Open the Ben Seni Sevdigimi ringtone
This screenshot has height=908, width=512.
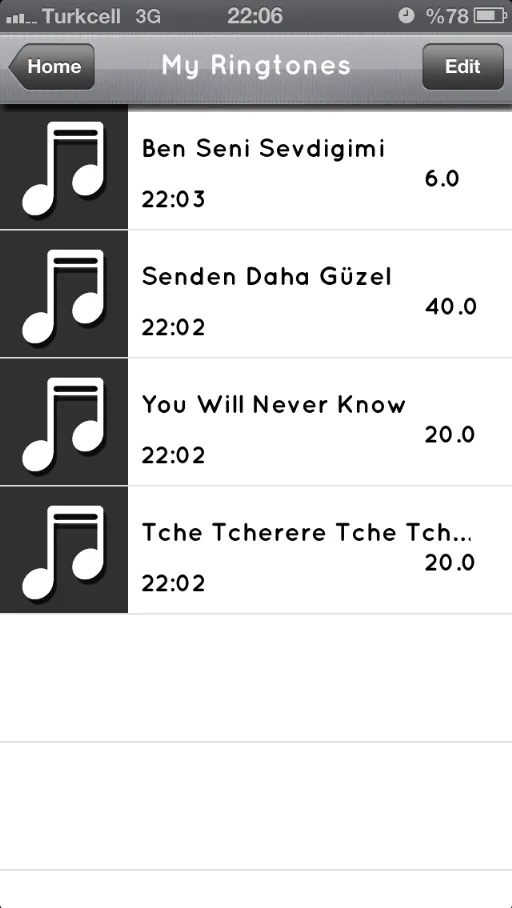(x=256, y=166)
